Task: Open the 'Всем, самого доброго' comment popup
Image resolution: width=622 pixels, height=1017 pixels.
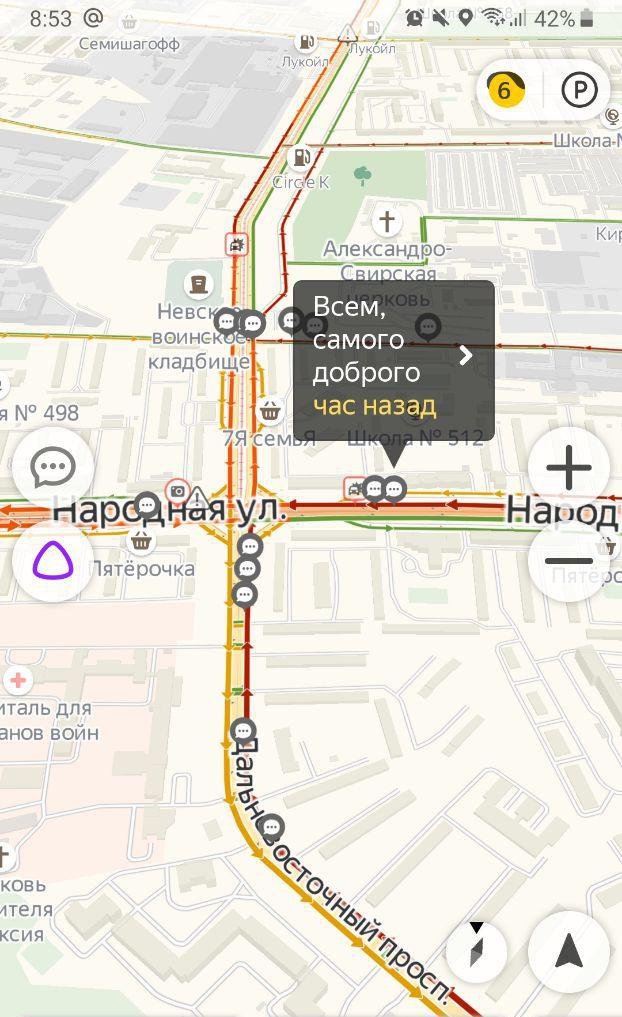Action: click(x=394, y=360)
